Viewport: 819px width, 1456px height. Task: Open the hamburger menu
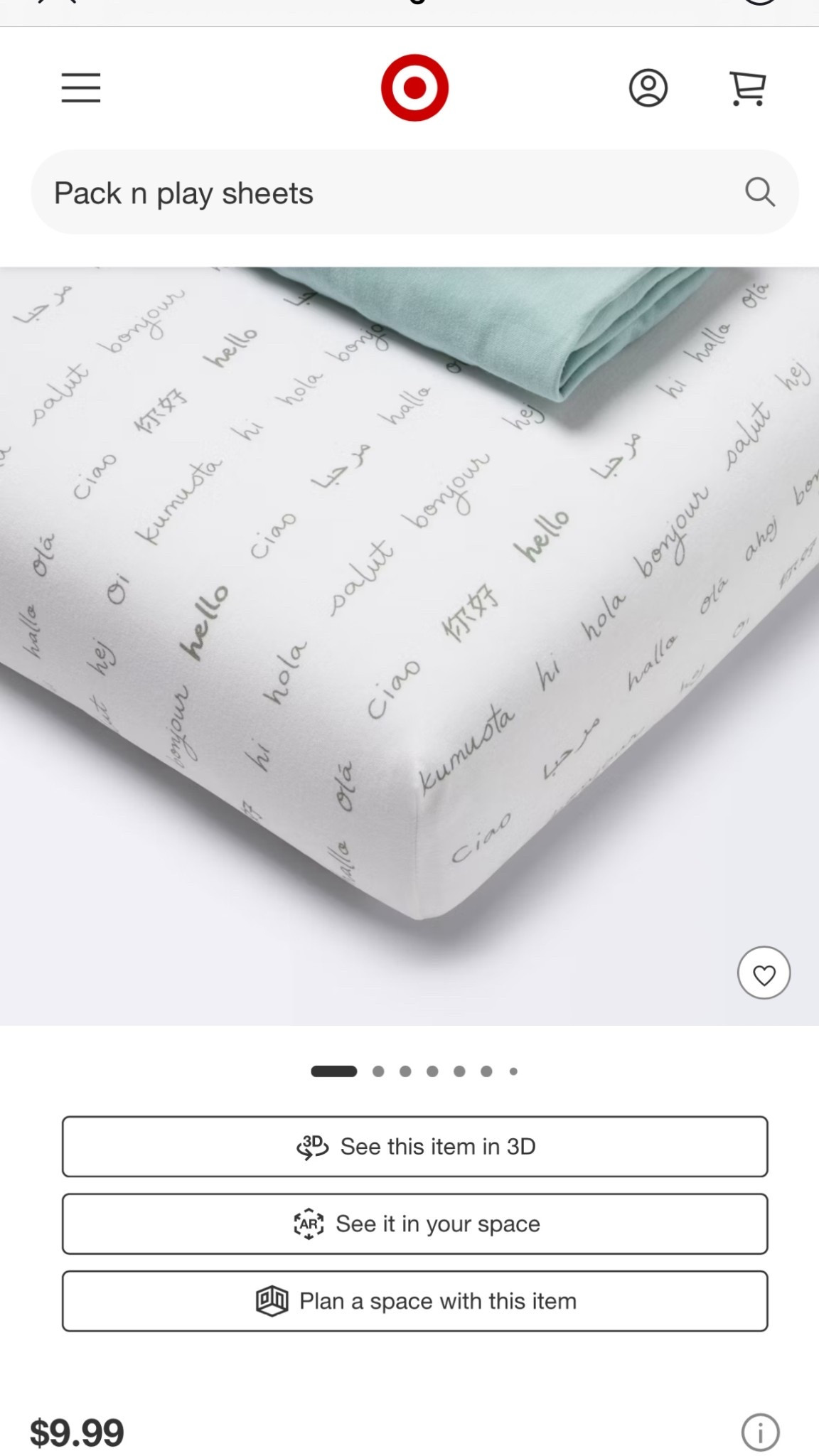[x=81, y=87]
